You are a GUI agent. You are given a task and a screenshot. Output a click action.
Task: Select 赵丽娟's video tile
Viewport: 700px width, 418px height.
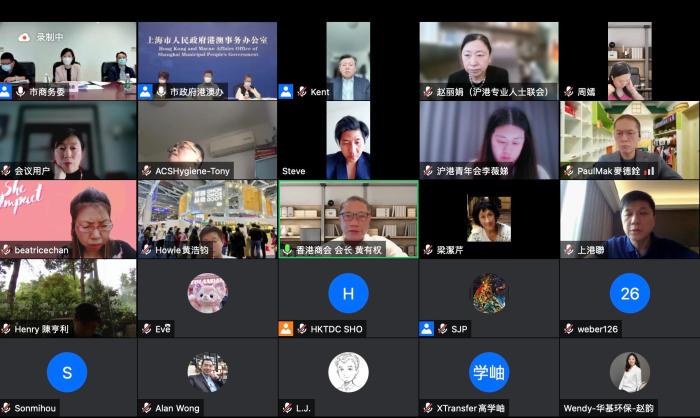pyautogui.click(x=488, y=60)
